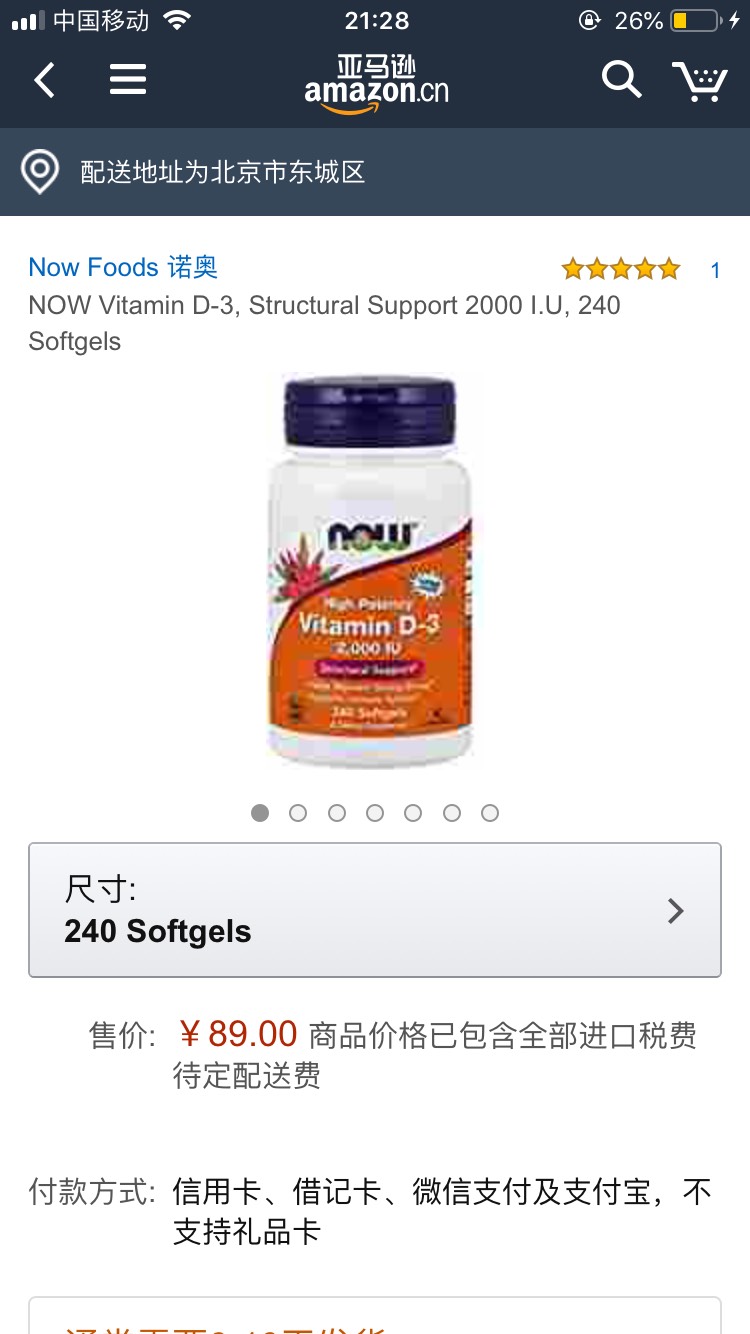This screenshot has height=1334, width=750.
Task: Open the Now Foods 诺奥 brand link
Action: (123, 267)
